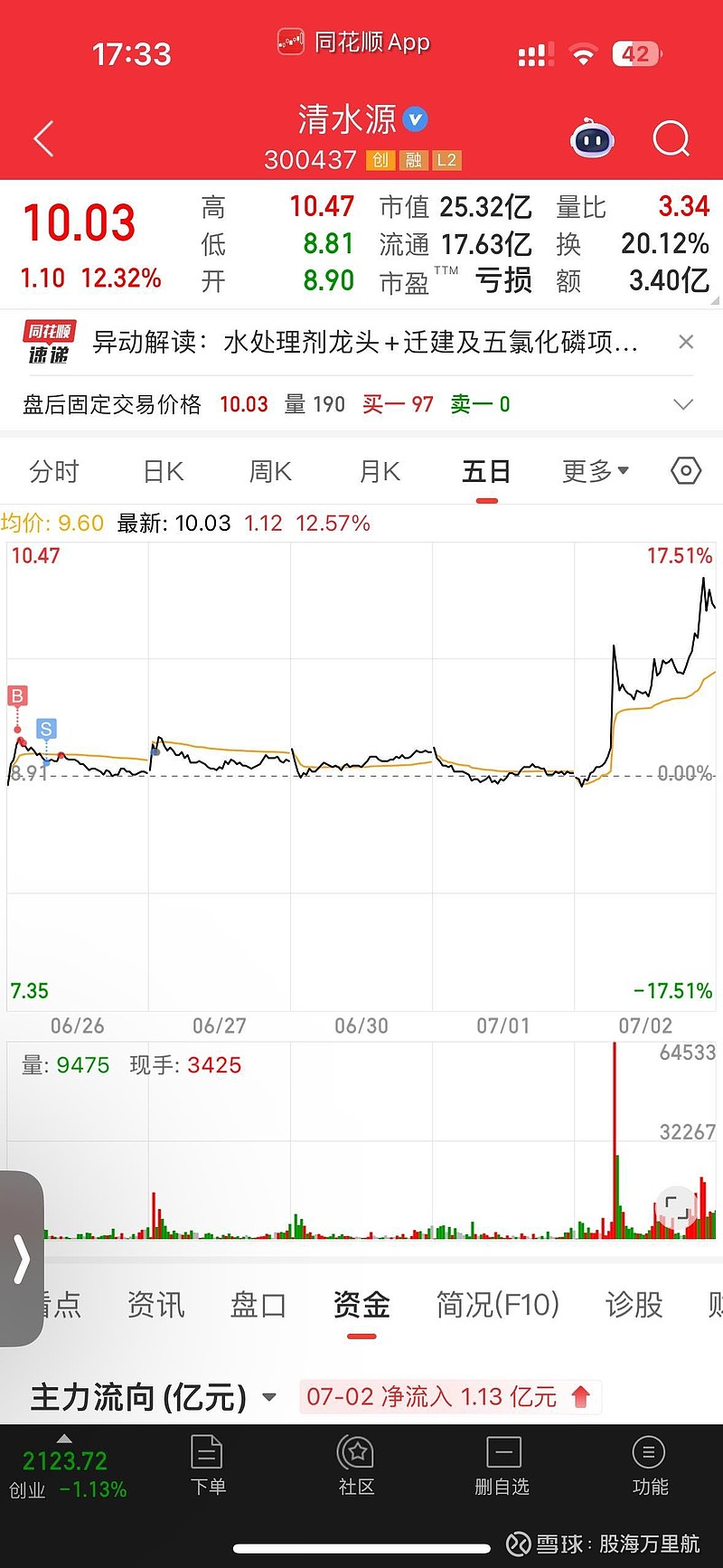Tap 下单 to place an order
The image size is (723, 1568).
208,1466
